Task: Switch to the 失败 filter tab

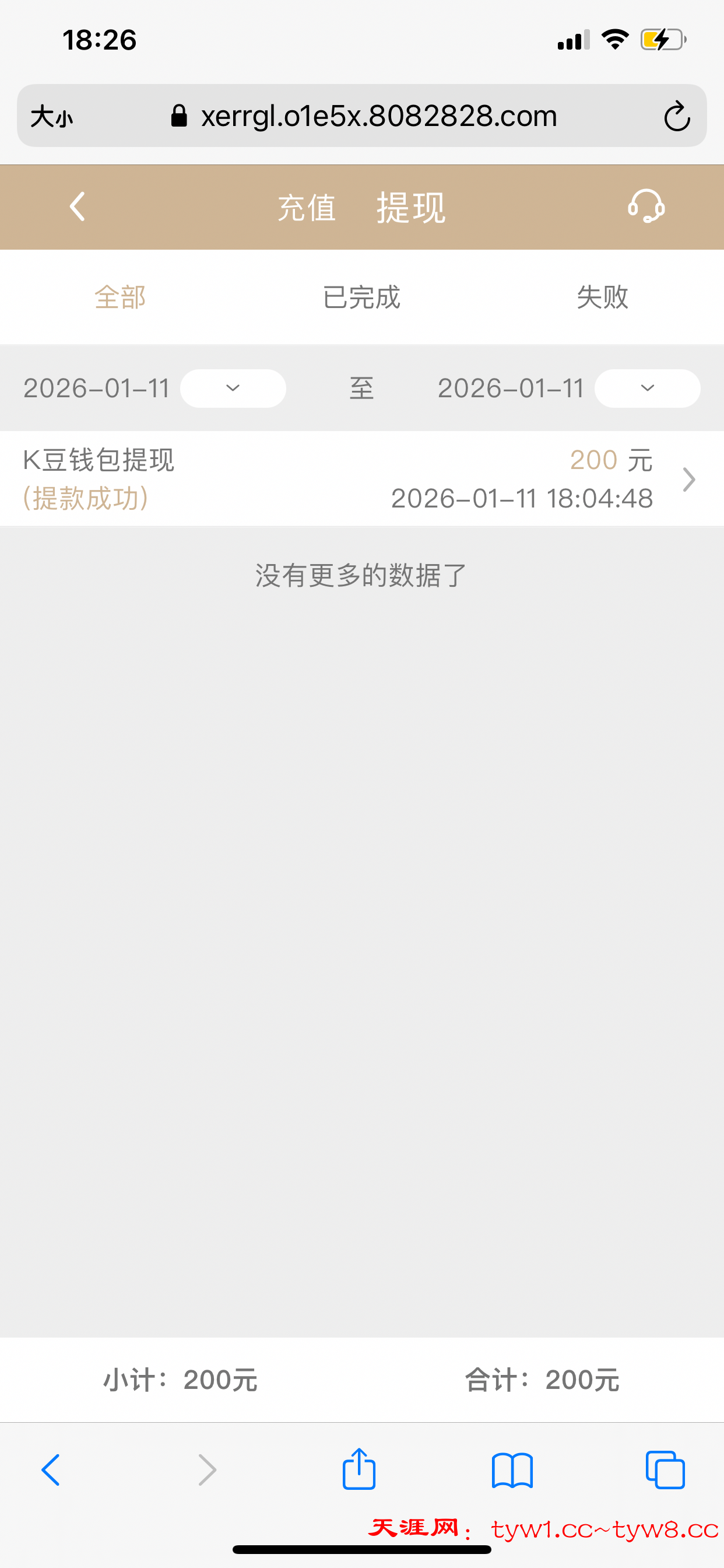Action: [x=602, y=297]
